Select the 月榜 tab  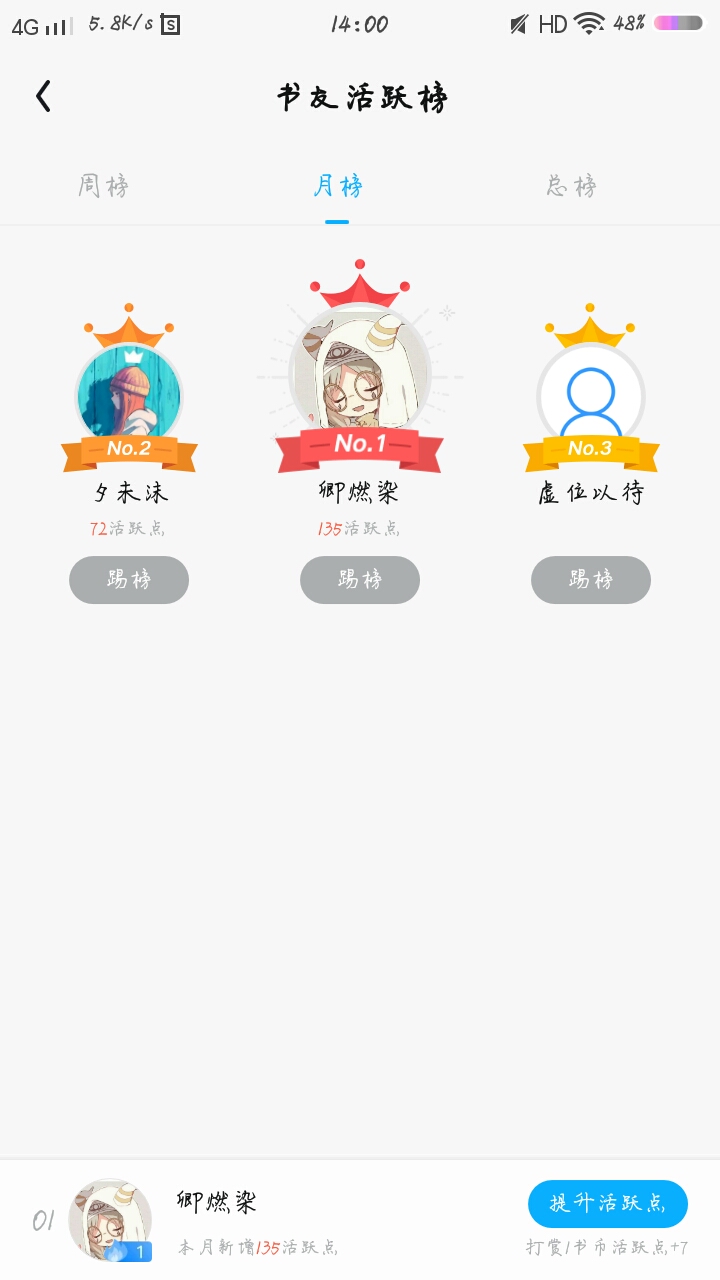(x=337, y=186)
